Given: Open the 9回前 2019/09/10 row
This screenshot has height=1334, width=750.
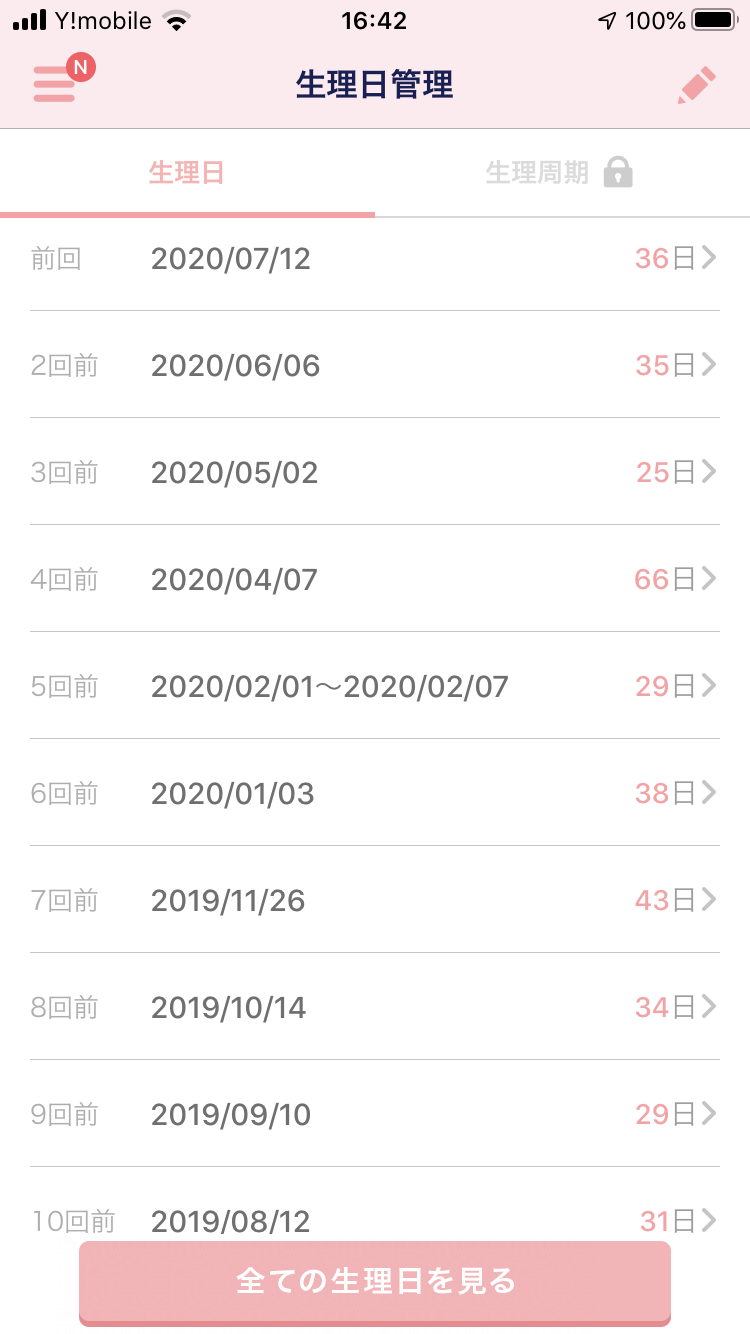Looking at the screenshot, I should [375, 1114].
